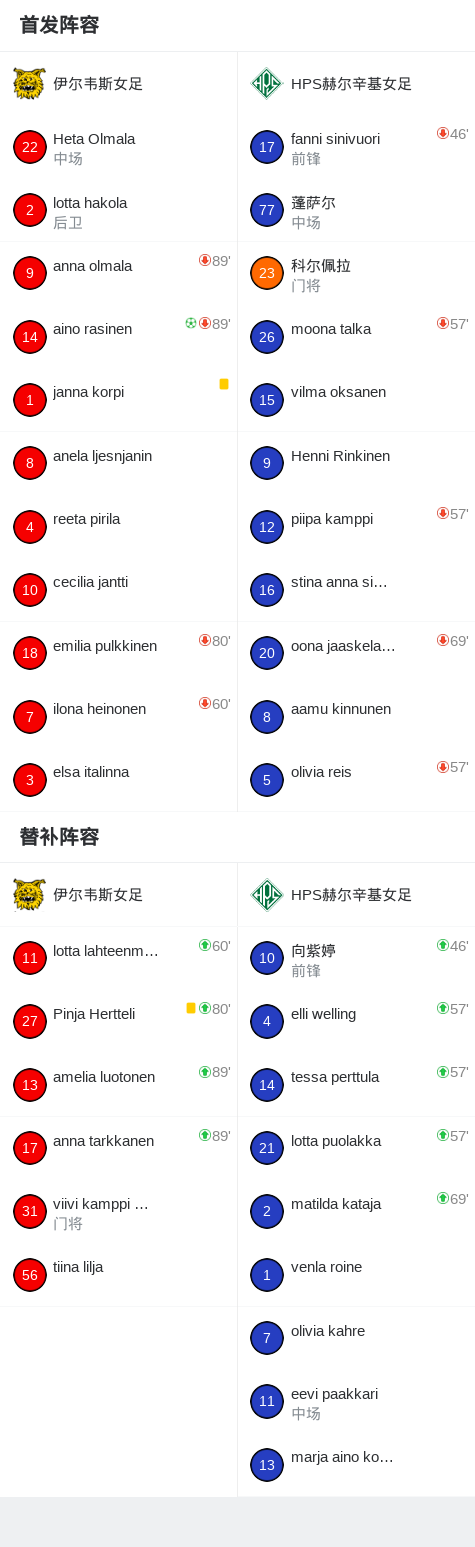This screenshot has width=475, height=1547.
Task: Open janna korpi's player page
Action: click(x=118, y=400)
